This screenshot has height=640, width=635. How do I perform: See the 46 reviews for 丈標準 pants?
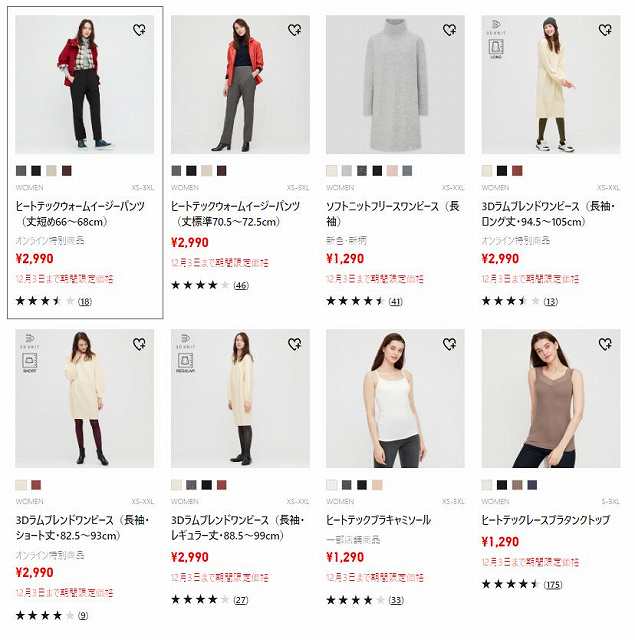coord(241,286)
